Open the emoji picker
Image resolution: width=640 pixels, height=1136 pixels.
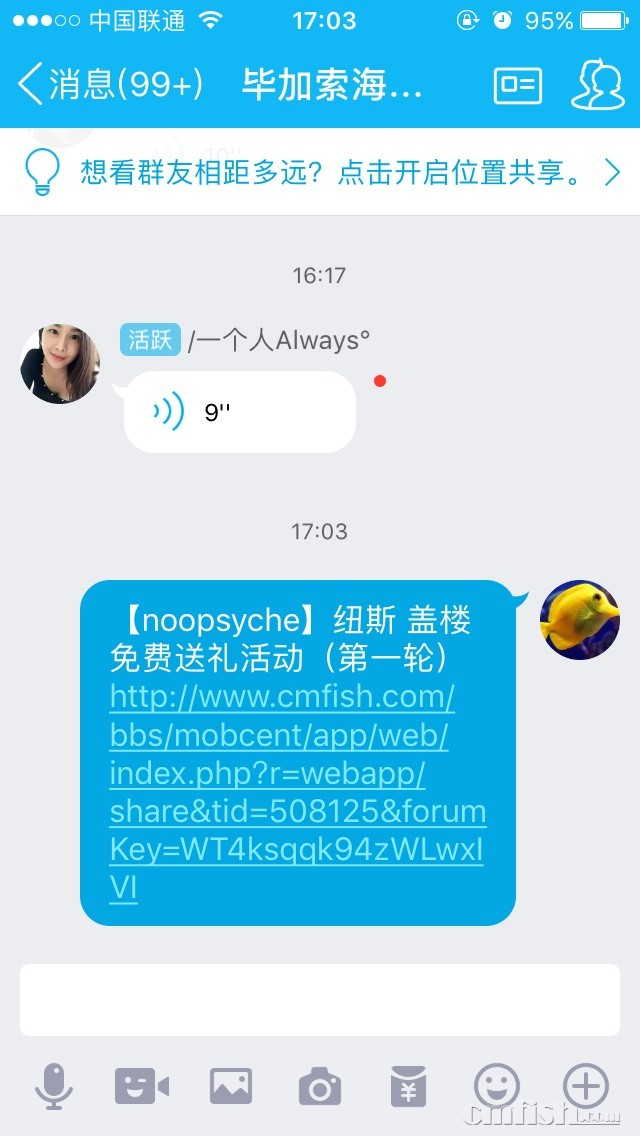tap(497, 1085)
